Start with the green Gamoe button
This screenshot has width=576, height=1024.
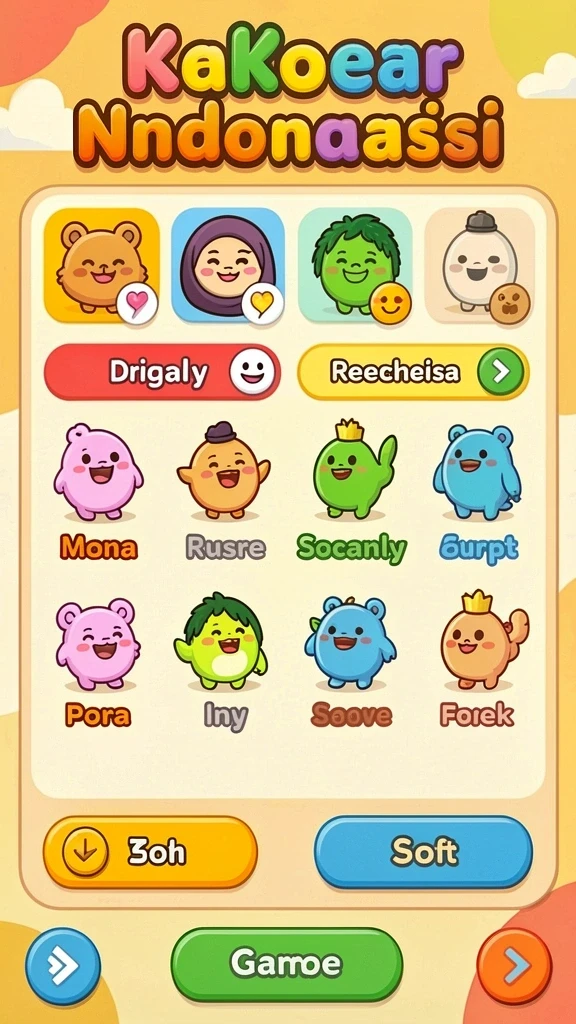287,965
